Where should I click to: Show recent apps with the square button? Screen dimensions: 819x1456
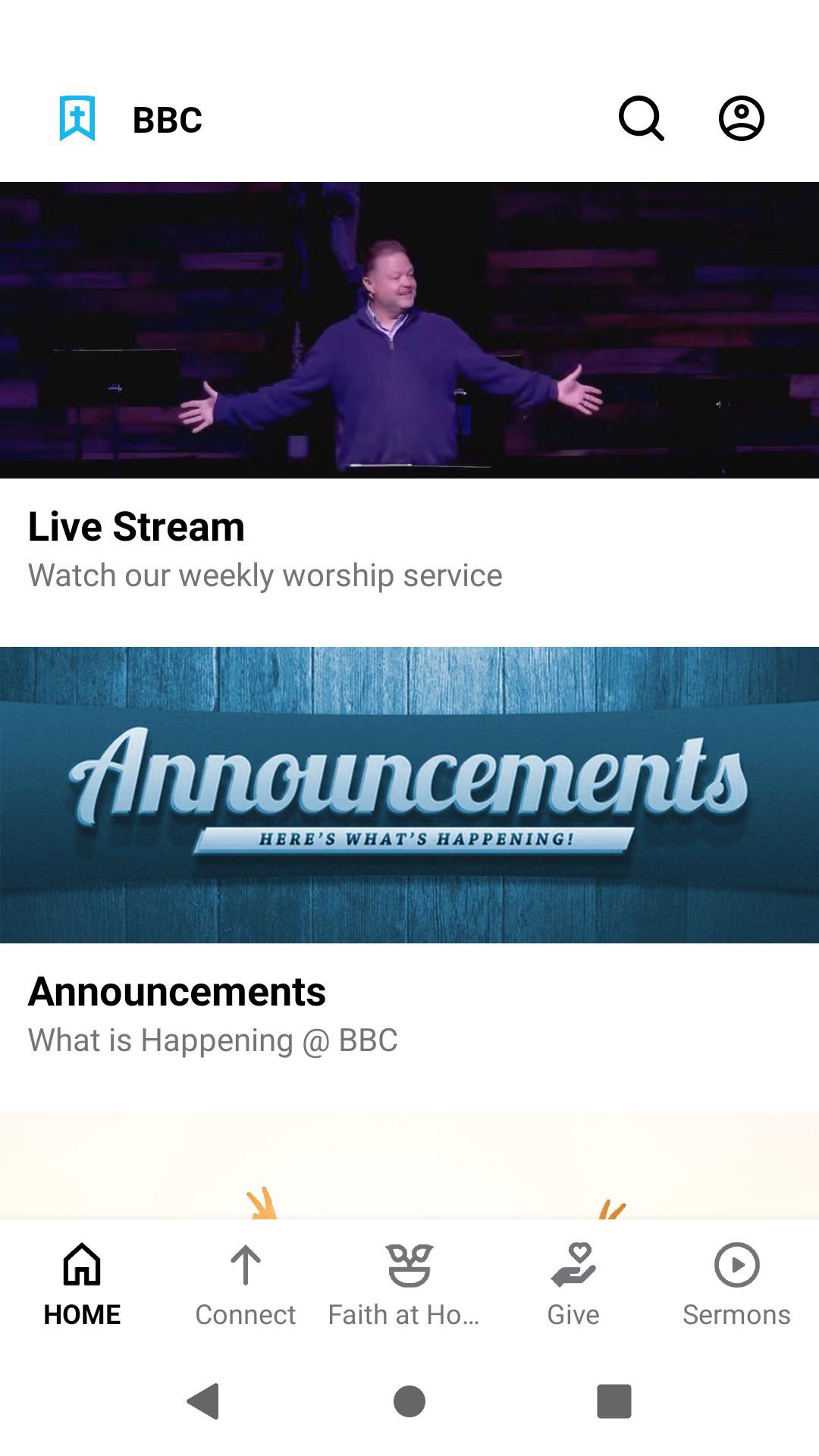click(614, 1401)
